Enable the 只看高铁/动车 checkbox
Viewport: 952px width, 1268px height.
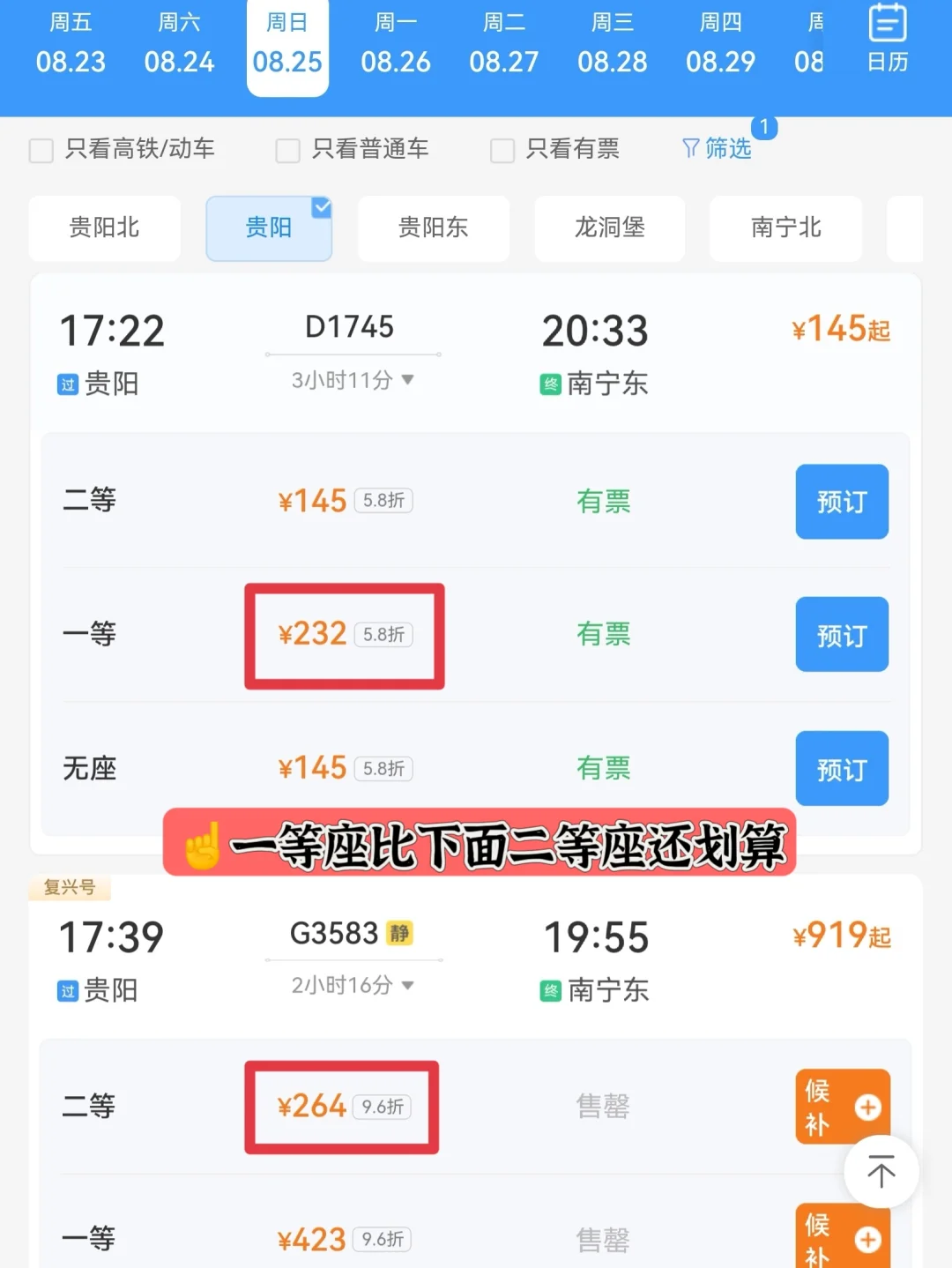(41, 150)
